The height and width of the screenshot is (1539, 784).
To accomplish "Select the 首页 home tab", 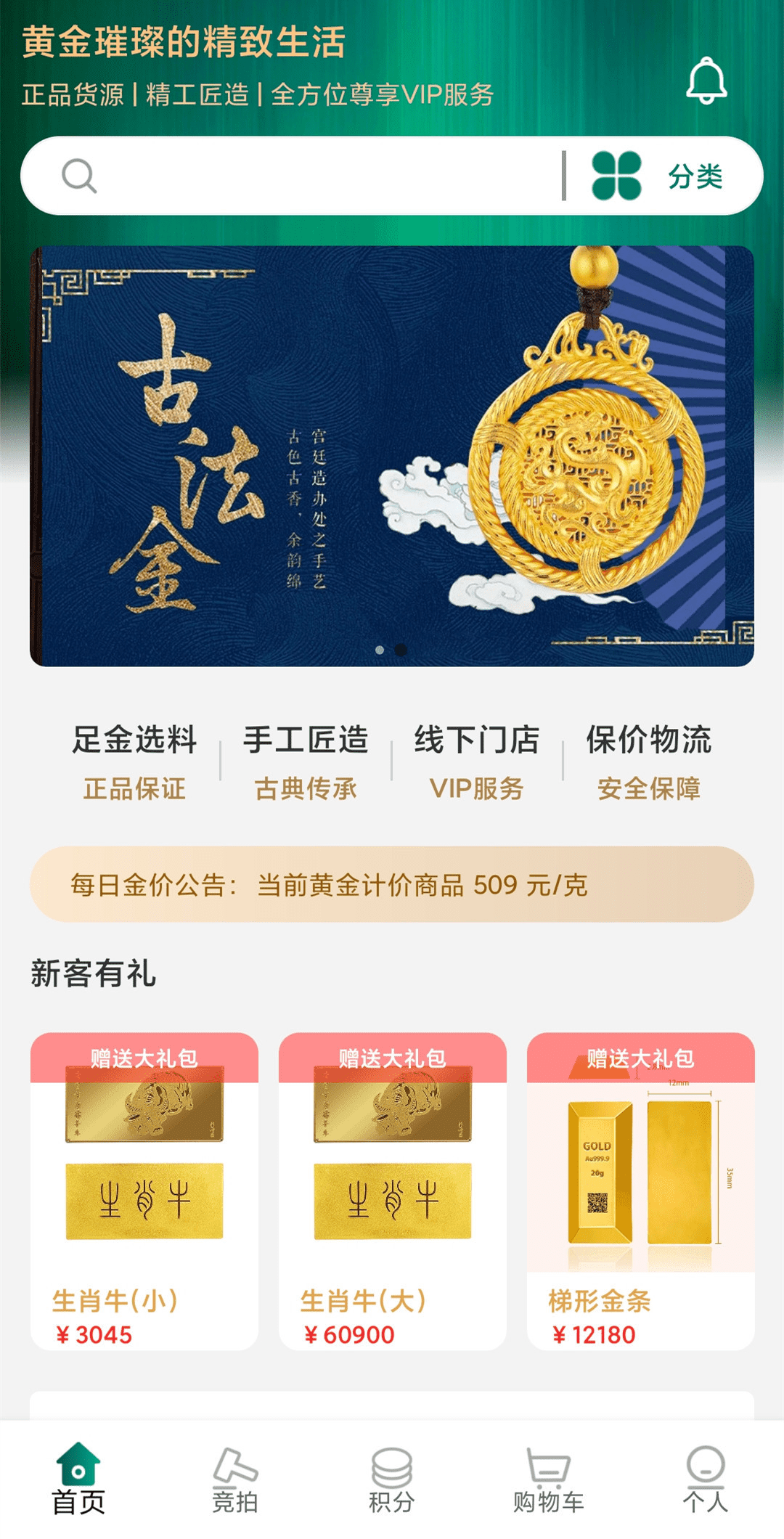I will click(78, 1479).
